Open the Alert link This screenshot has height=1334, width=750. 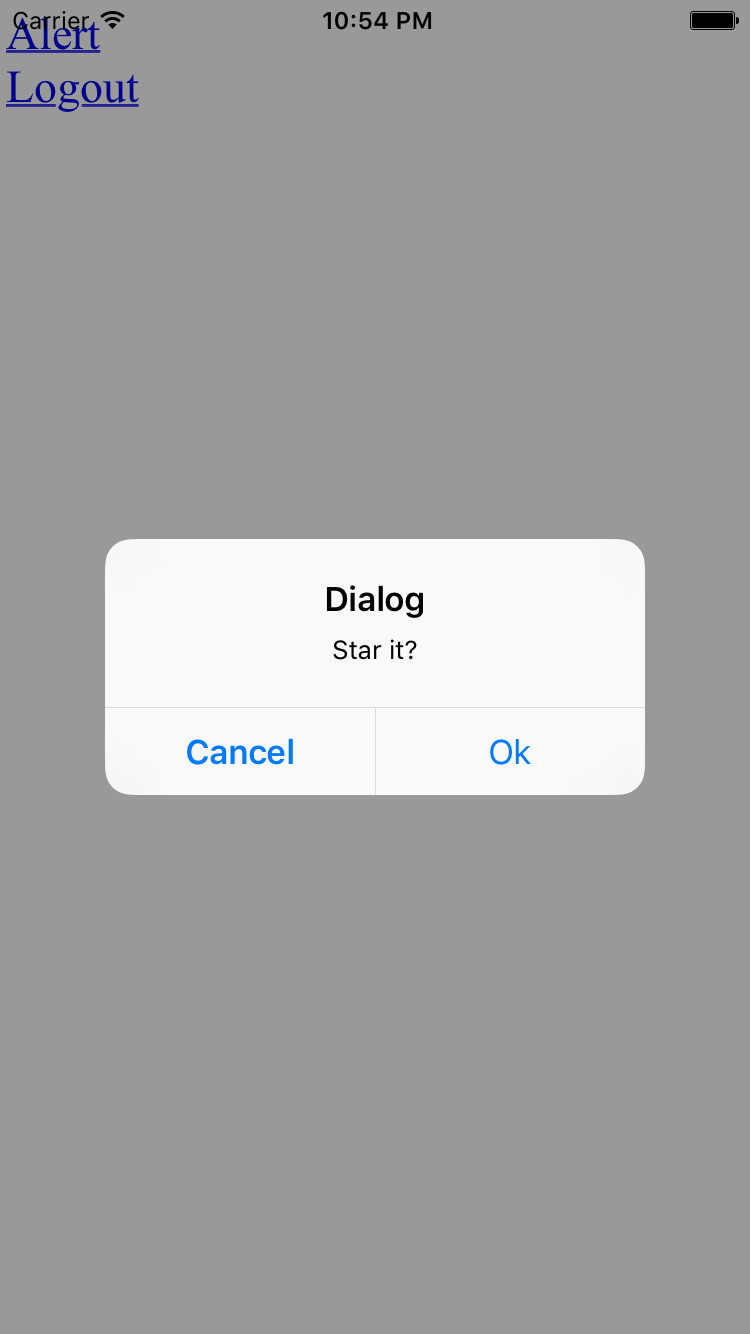53,36
